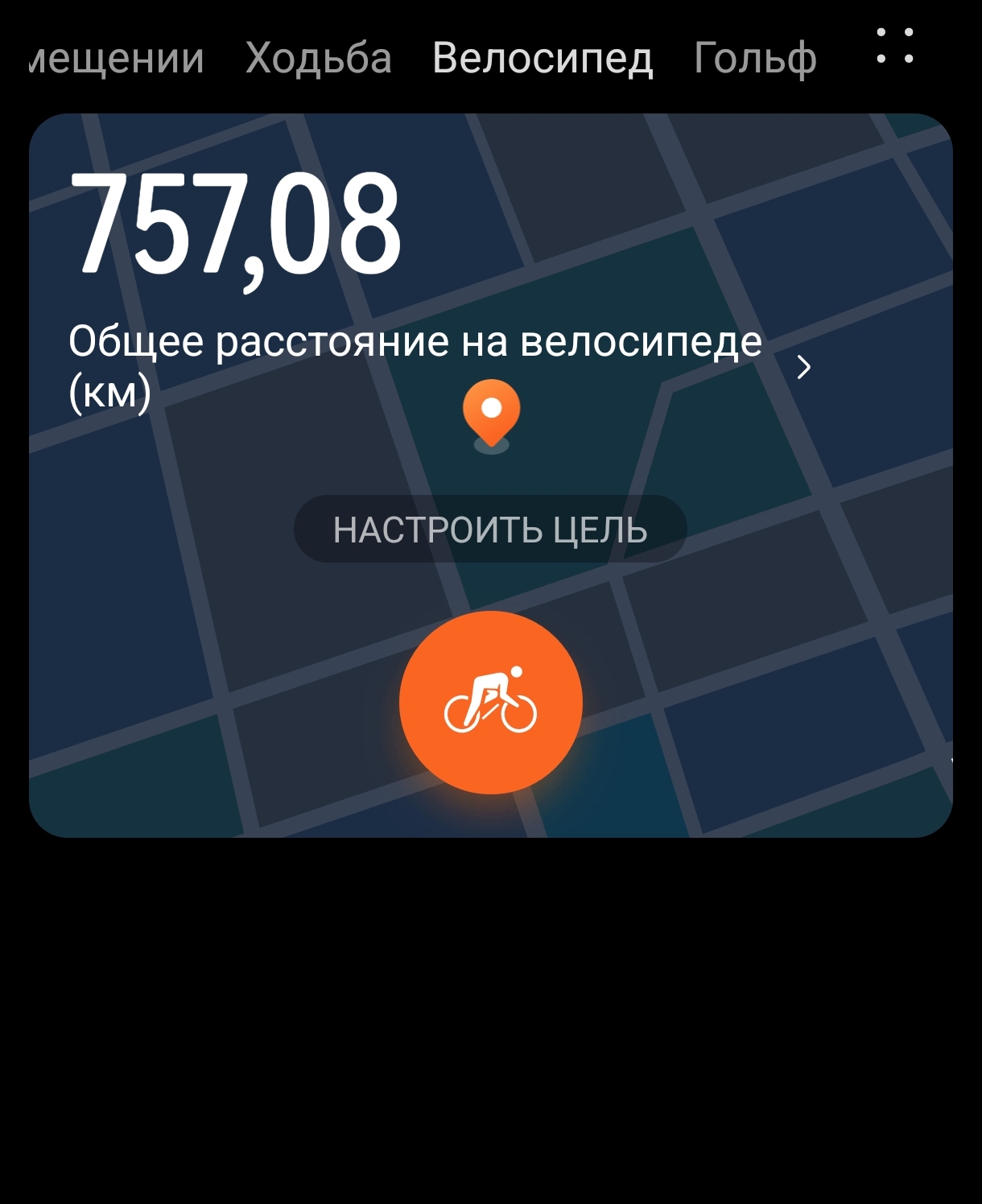This screenshot has height=1204, width=982.
Task: Open total cycling distance details chevron
Action: 803,367
